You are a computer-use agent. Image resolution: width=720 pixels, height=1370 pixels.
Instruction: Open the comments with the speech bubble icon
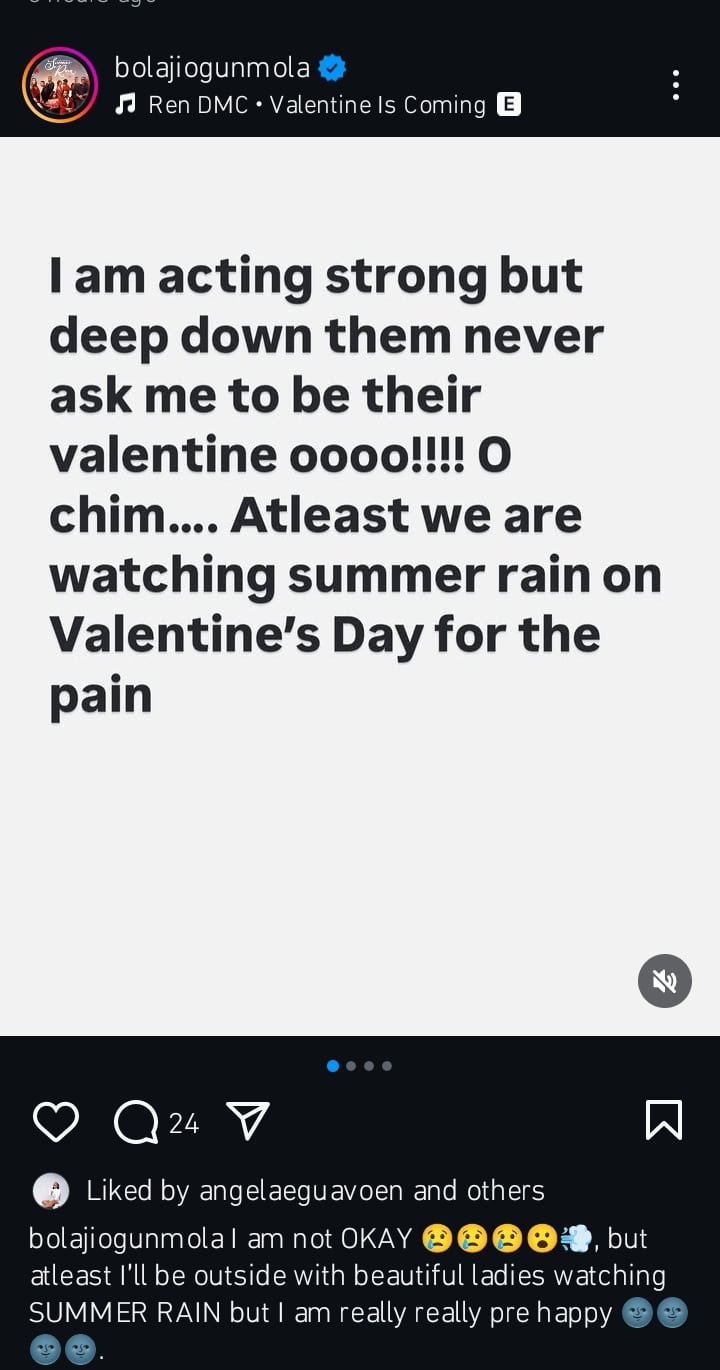pyautogui.click(x=137, y=1121)
